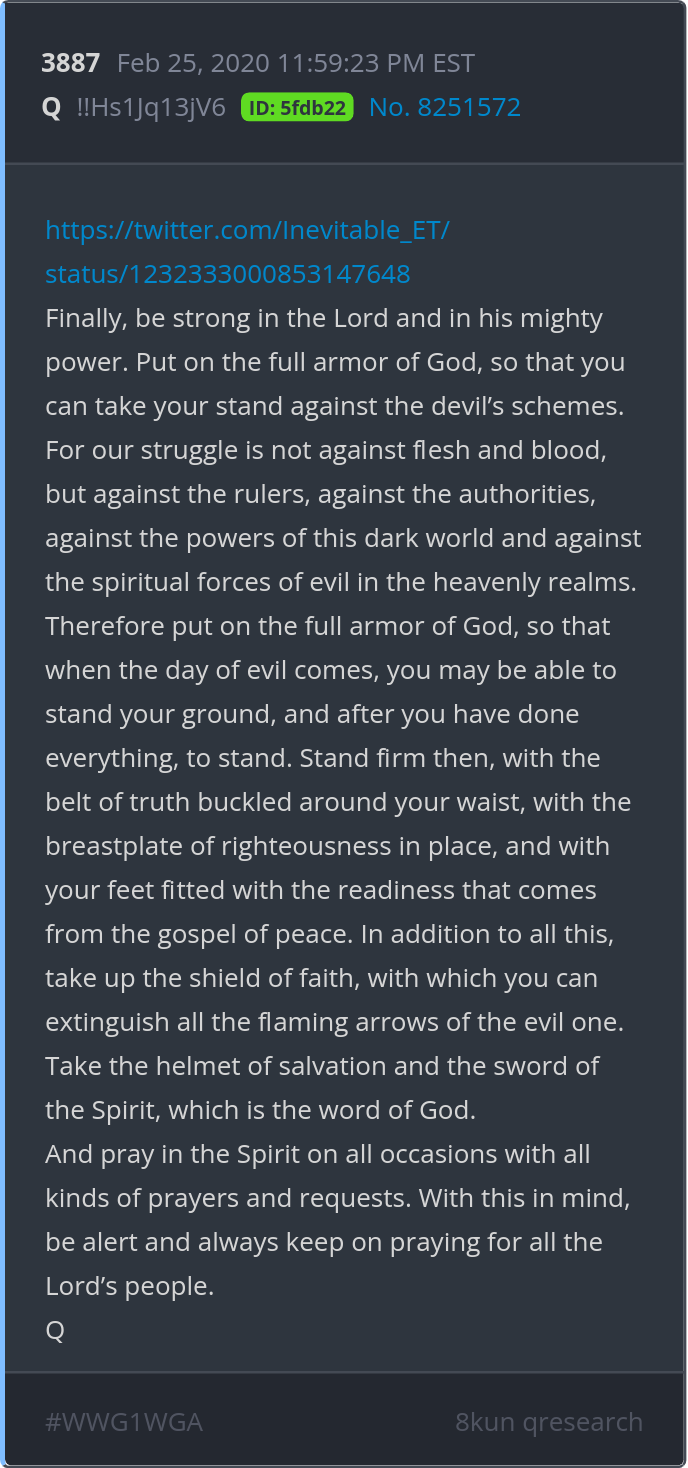Open post No. 8251572 link
This screenshot has height=1468, width=688.
click(x=444, y=107)
